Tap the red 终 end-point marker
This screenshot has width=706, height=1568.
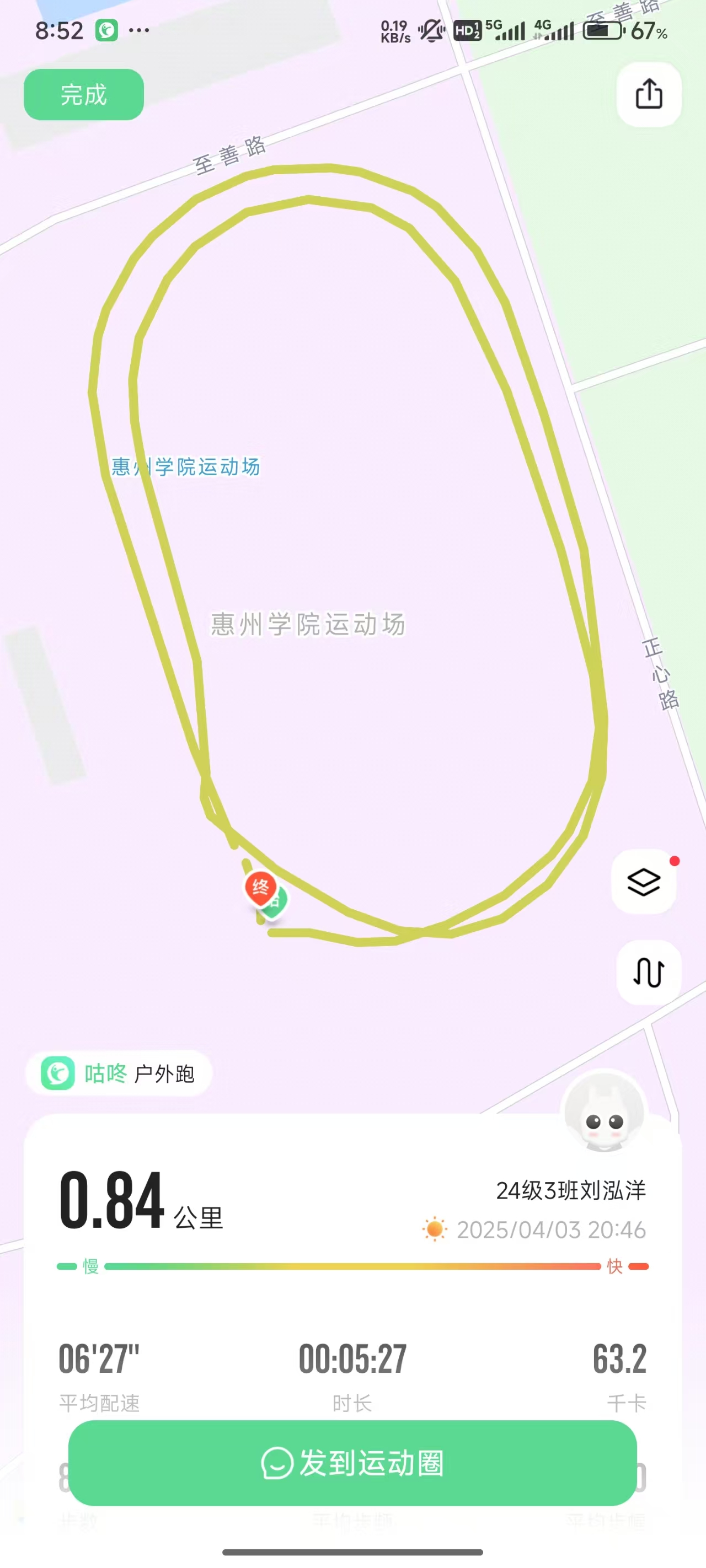click(261, 888)
